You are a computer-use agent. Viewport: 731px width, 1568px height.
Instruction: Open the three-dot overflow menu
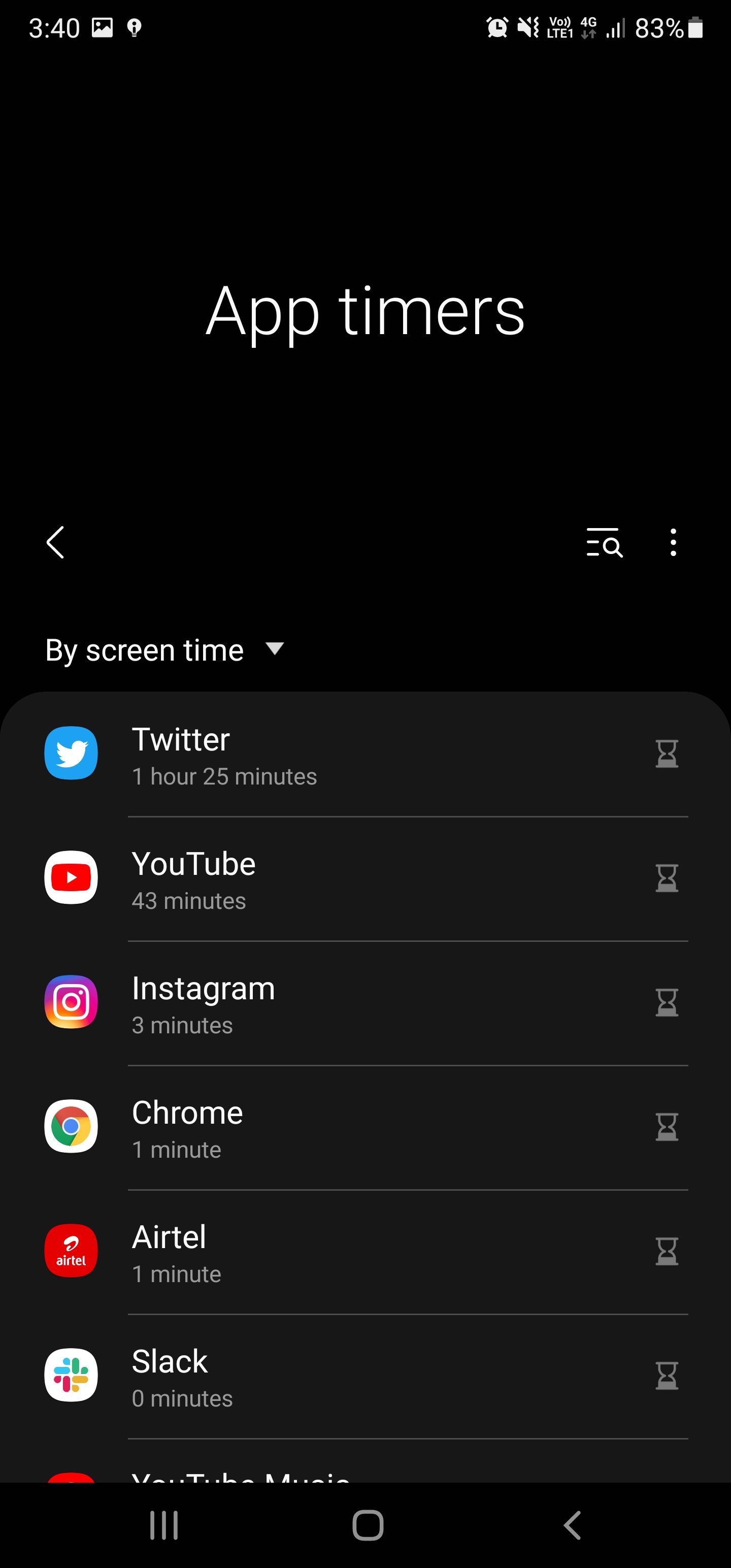673,542
